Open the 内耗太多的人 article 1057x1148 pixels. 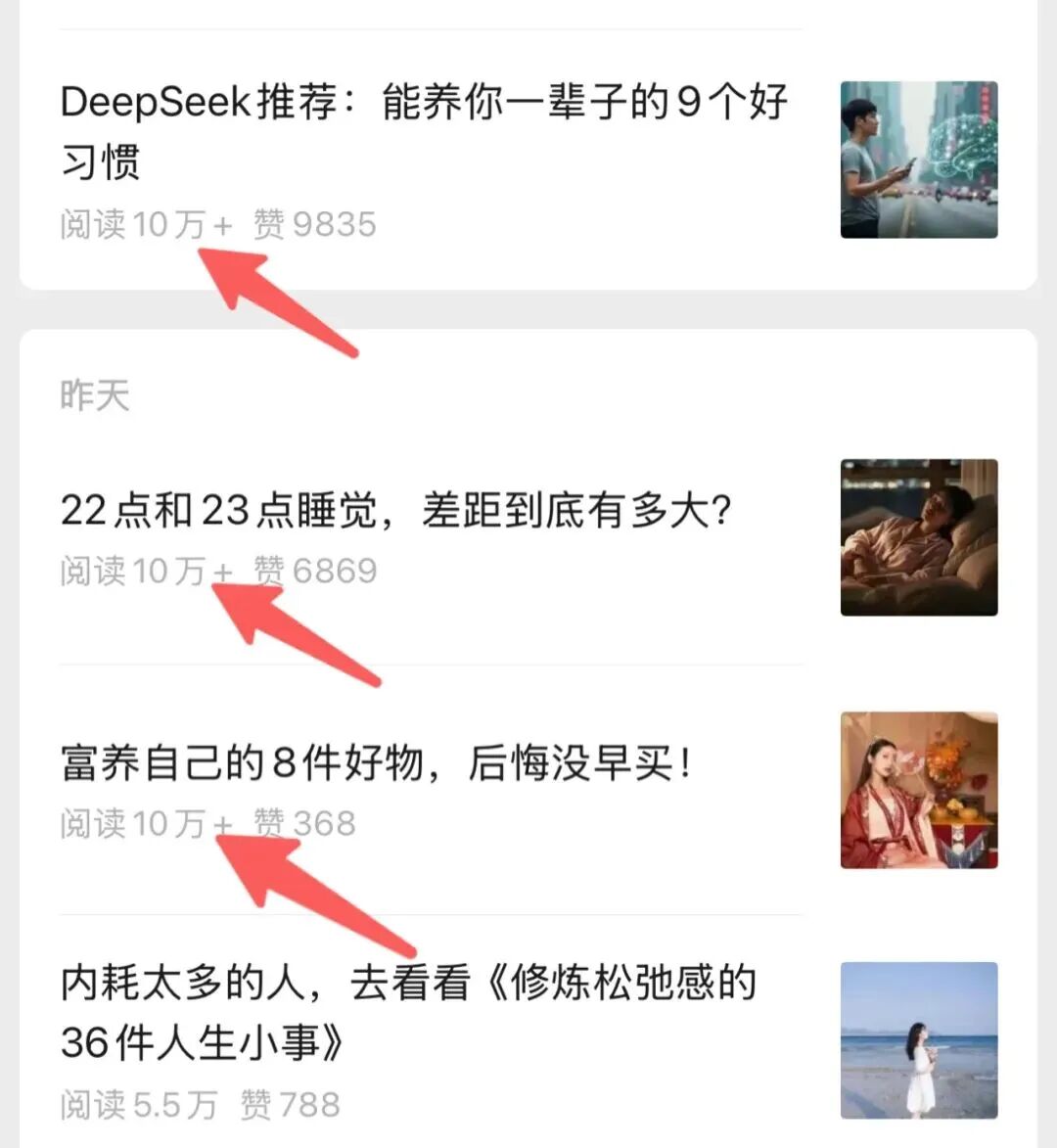408,1012
